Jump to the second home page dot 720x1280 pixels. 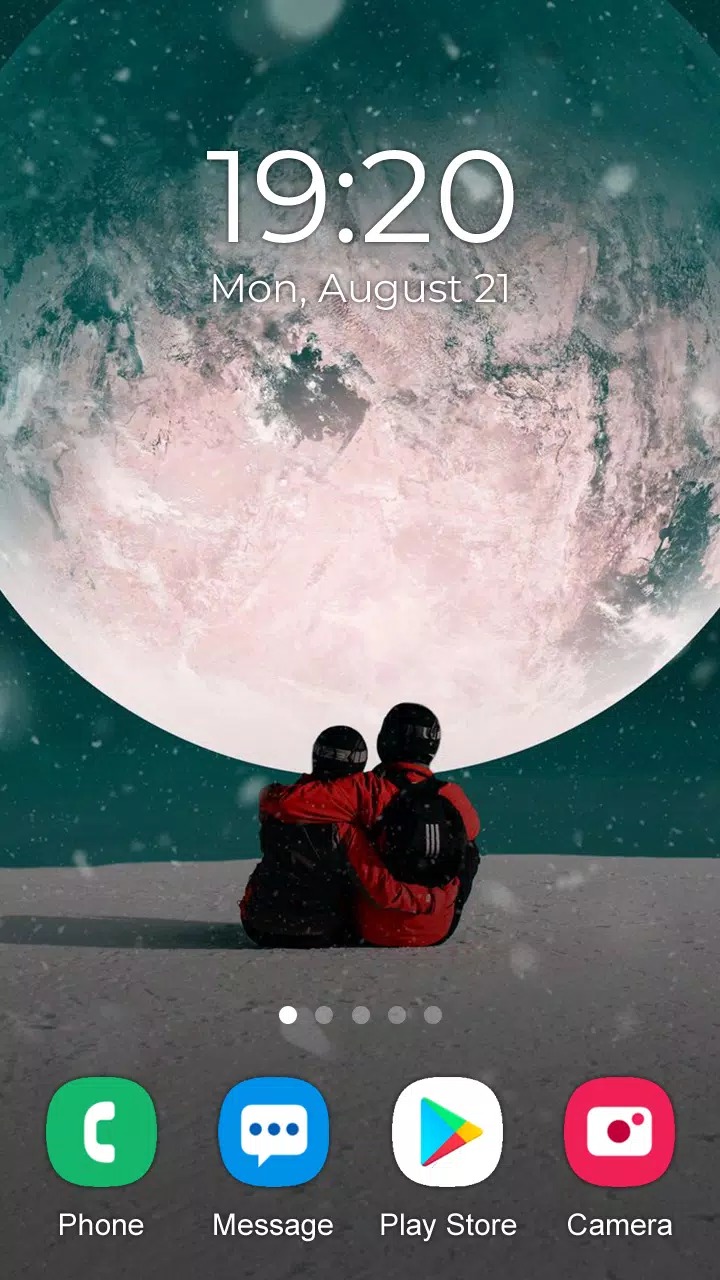[x=324, y=1015]
